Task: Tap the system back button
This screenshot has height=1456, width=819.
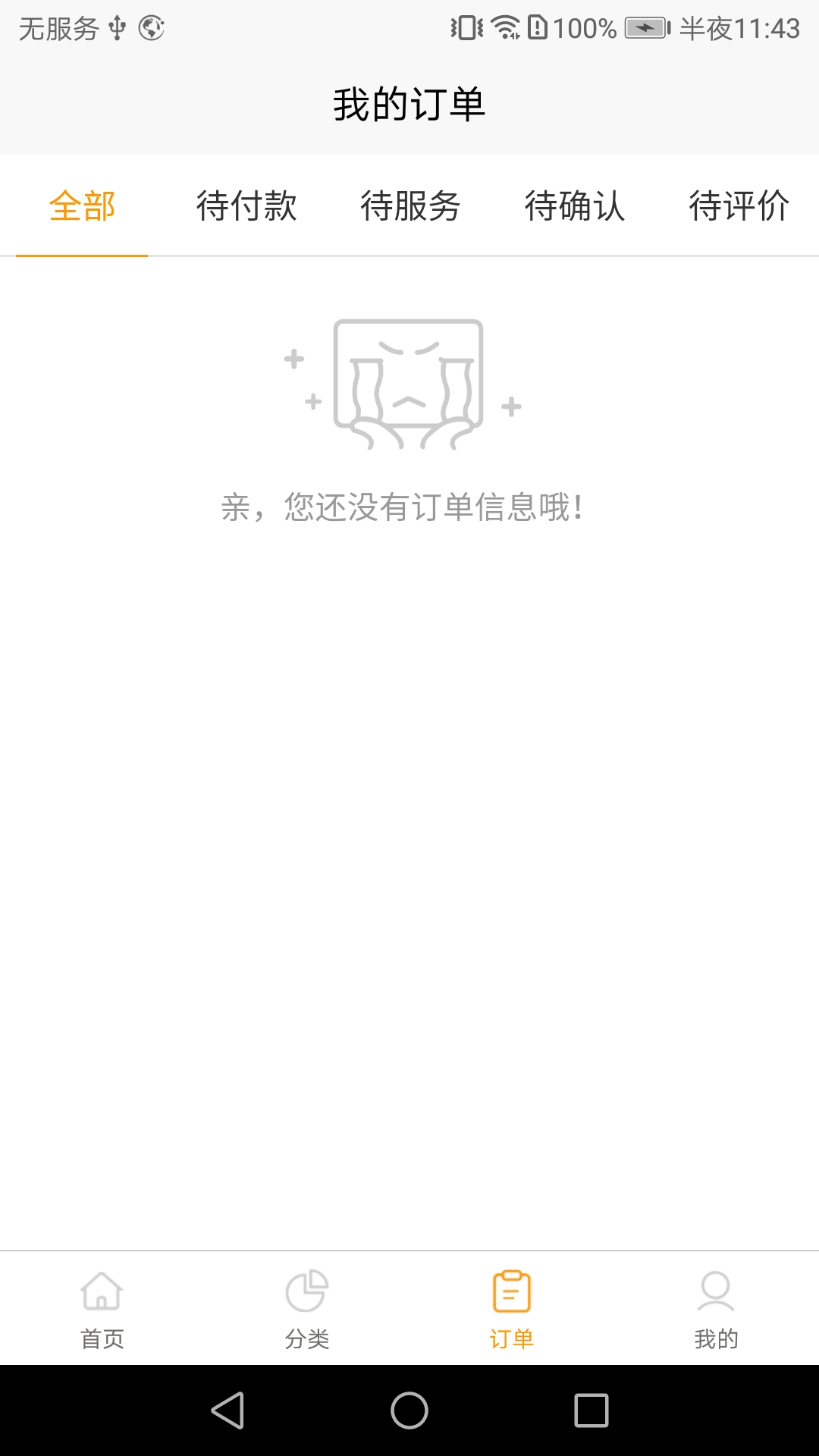Action: (x=227, y=1410)
